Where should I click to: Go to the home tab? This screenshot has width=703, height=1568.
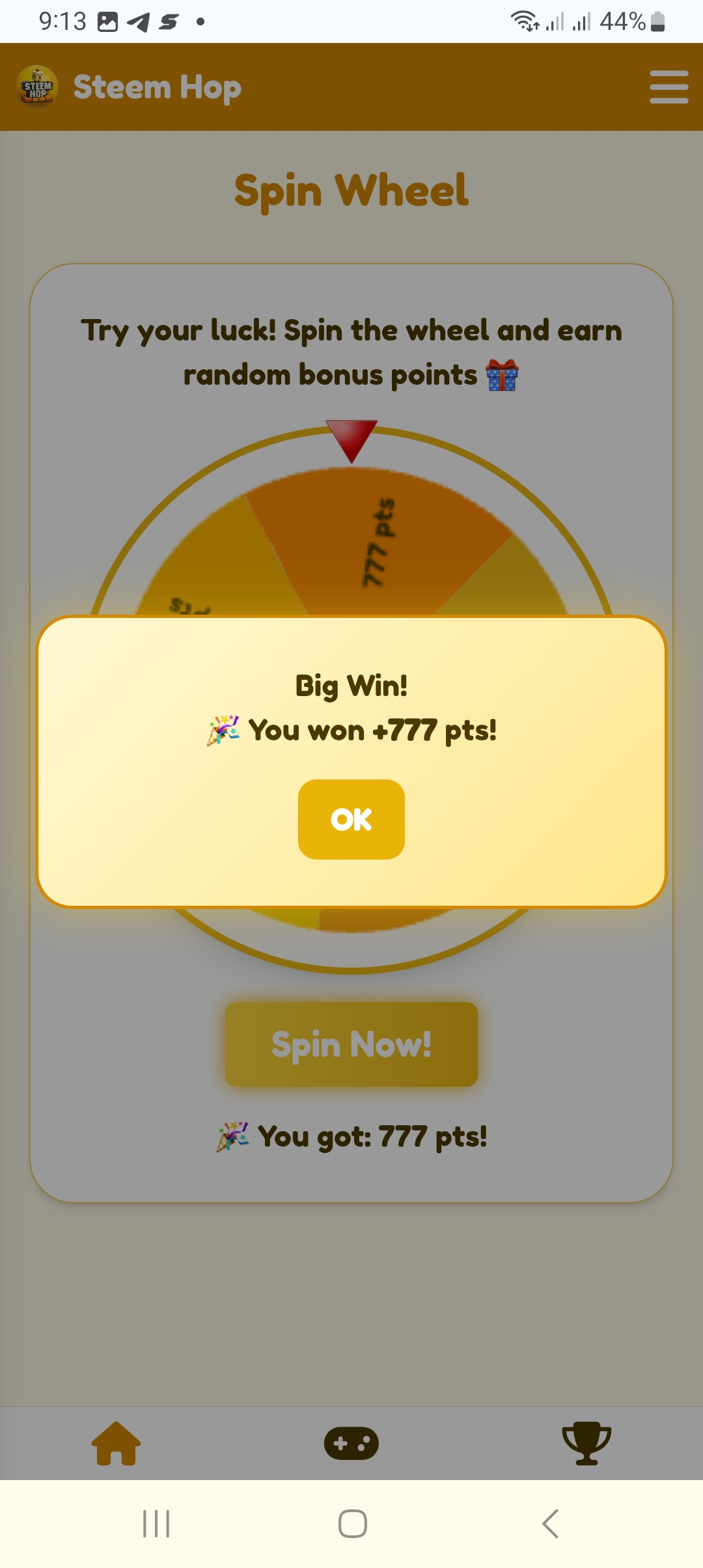click(x=117, y=1444)
